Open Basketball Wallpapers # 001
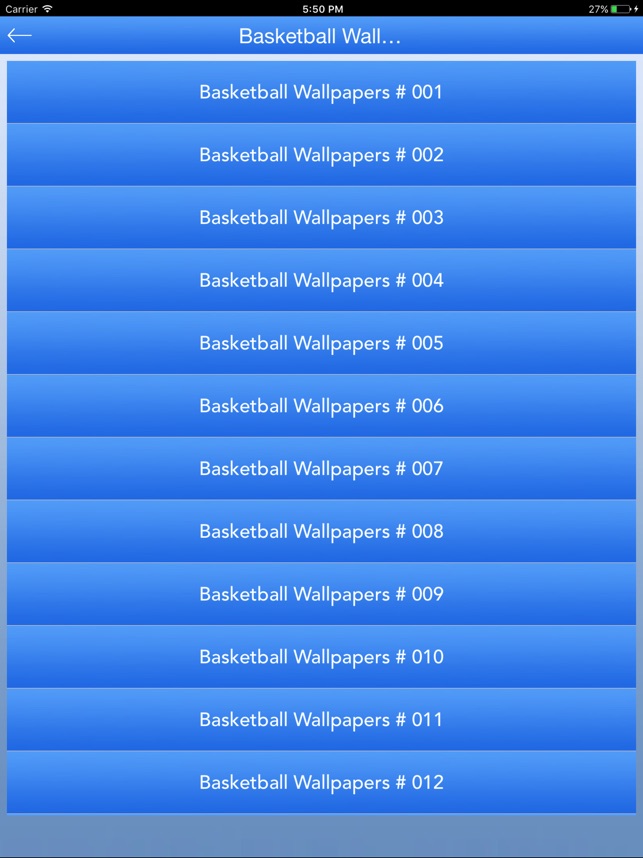The height and width of the screenshot is (858, 643). (x=321, y=92)
